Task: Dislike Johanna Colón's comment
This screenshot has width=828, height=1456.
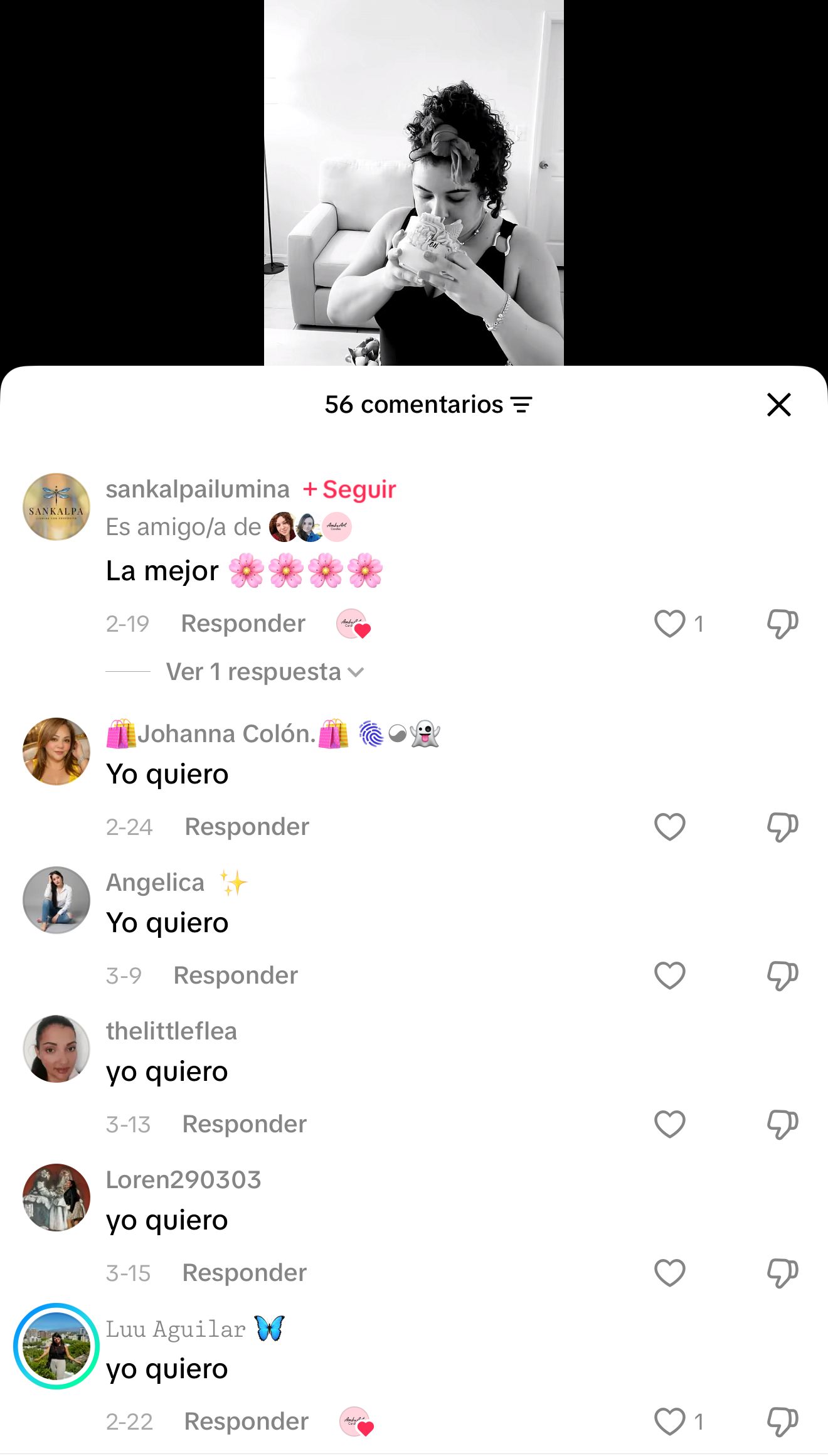Action: tap(781, 826)
